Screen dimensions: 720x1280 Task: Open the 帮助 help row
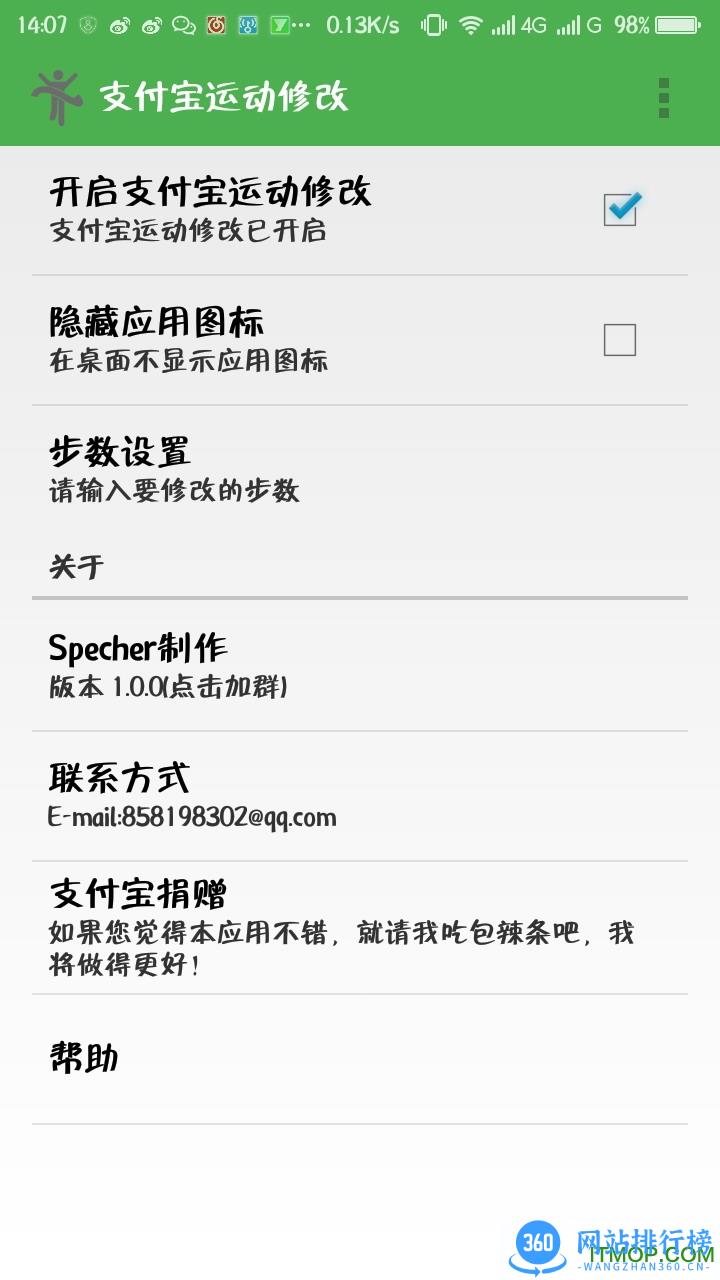tap(360, 1059)
